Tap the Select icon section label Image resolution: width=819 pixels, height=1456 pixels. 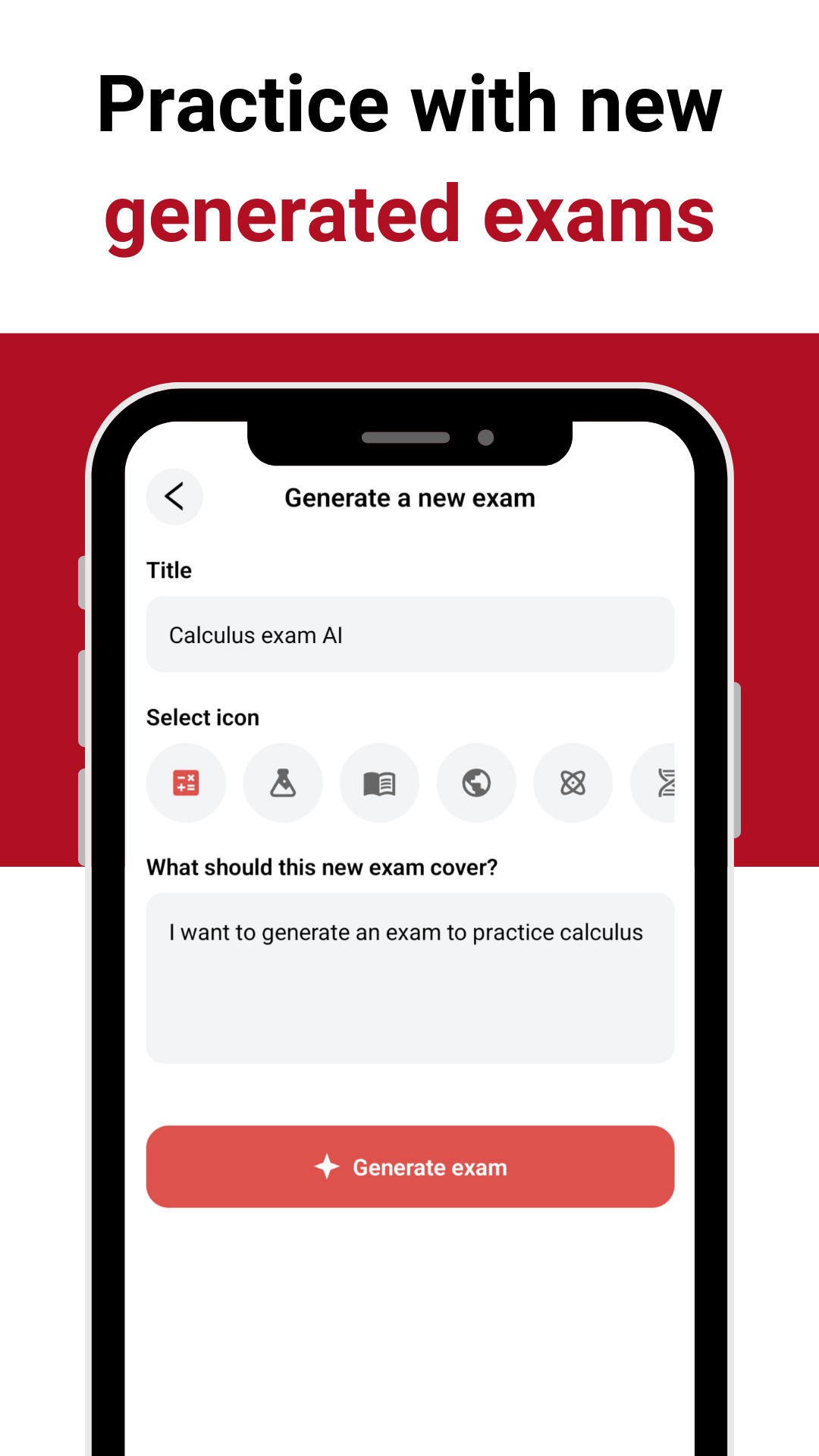point(202,717)
